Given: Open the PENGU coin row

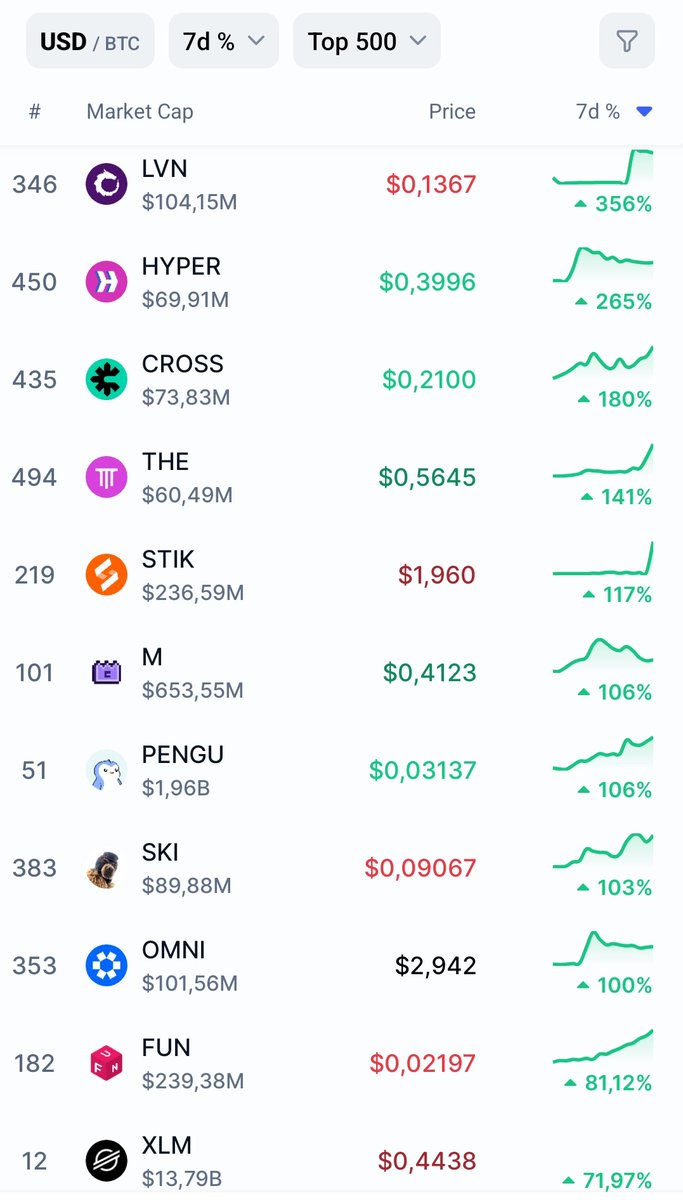Looking at the screenshot, I should click(x=341, y=770).
